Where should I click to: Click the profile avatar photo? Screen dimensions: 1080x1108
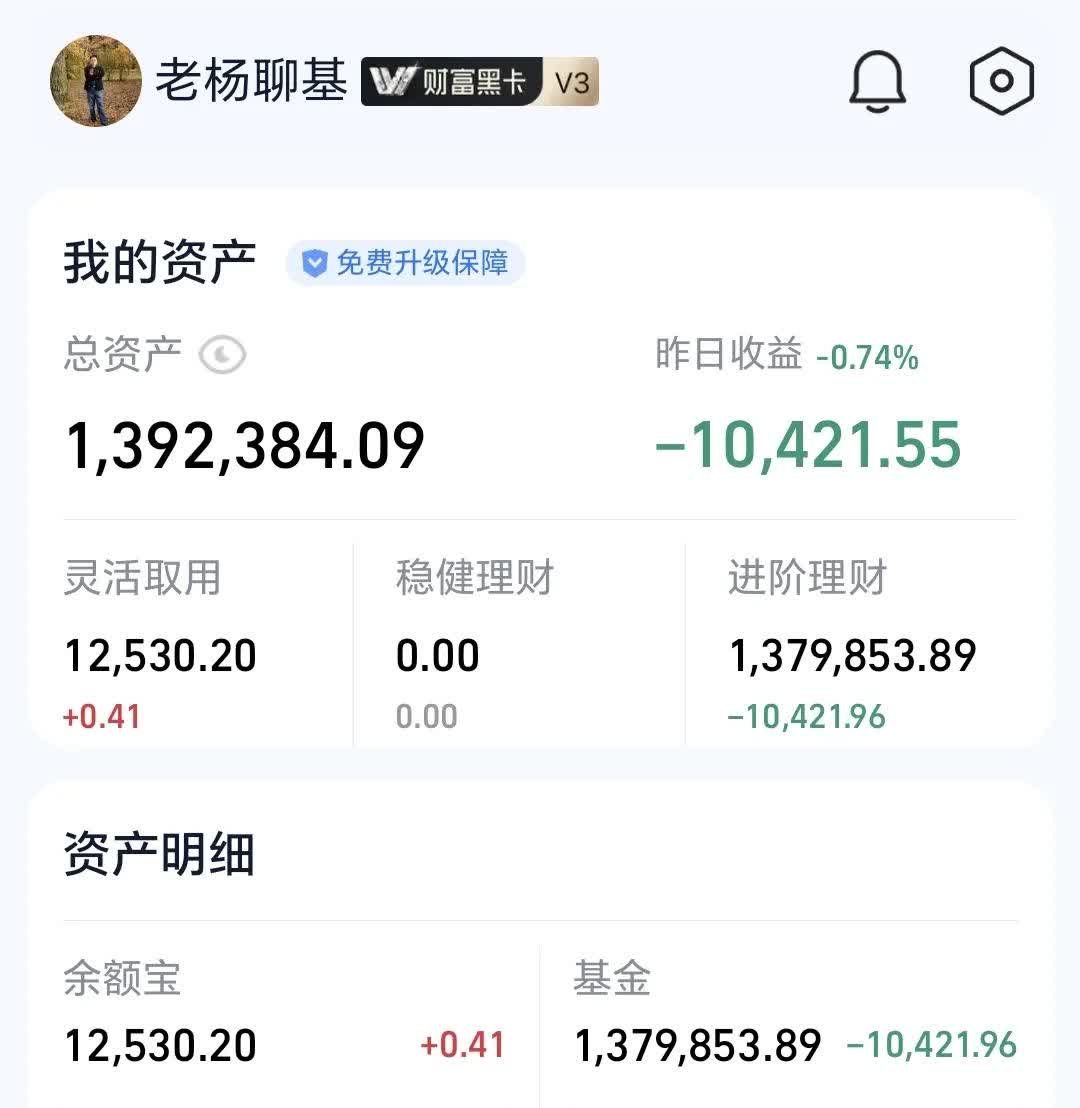coord(96,81)
